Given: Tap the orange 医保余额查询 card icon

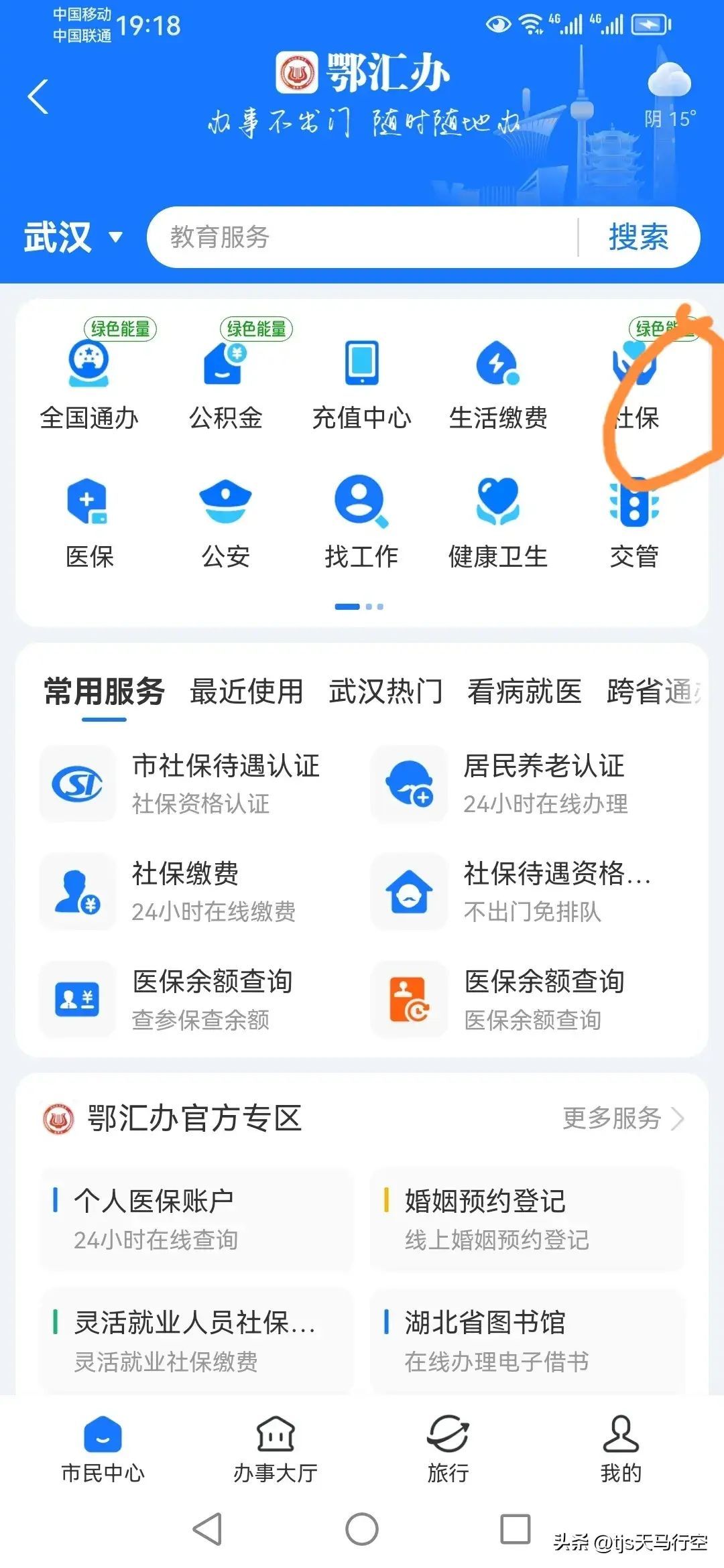Looking at the screenshot, I should (409, 1000).
